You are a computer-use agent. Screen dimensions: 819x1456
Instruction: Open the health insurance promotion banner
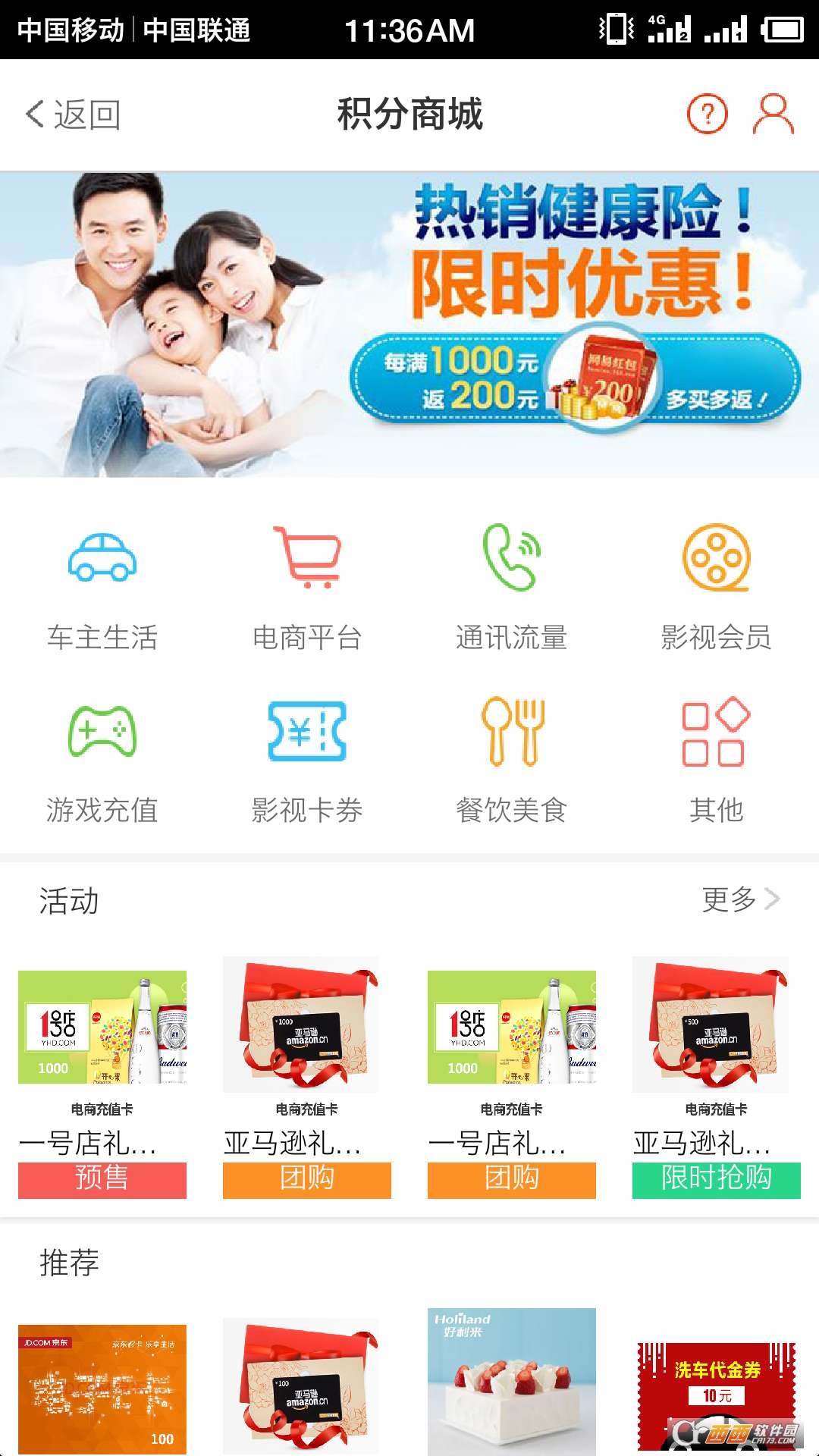point(409,325)
